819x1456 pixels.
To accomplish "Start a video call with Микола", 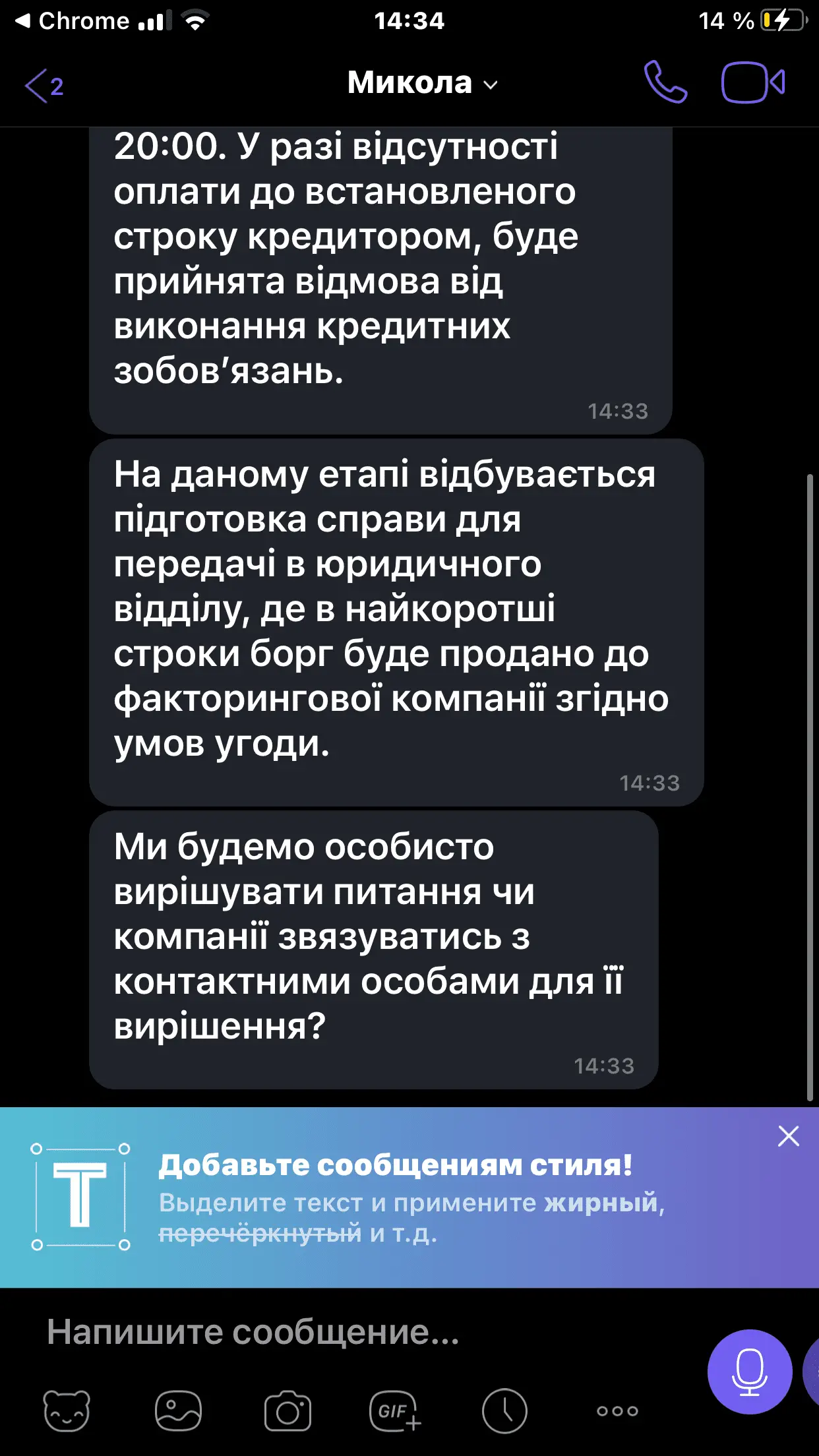I will click(752, 83).
